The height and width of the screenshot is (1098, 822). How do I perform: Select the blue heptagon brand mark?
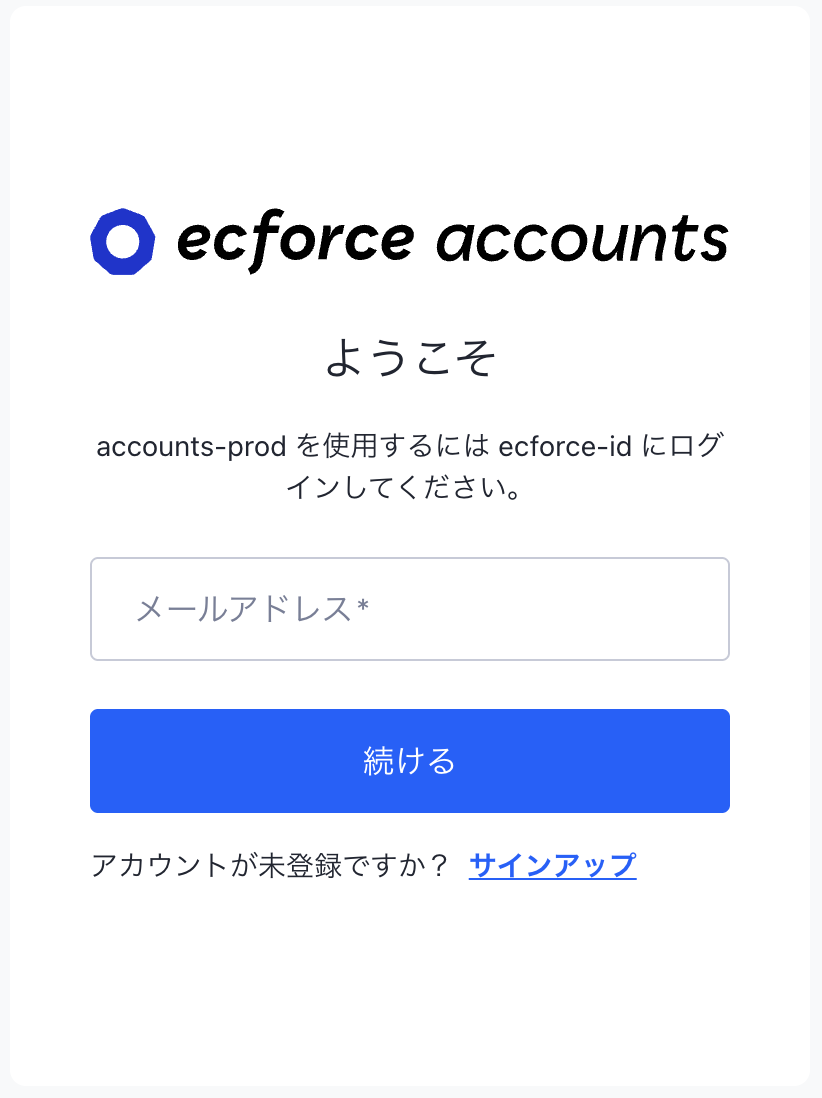[122, 240]
